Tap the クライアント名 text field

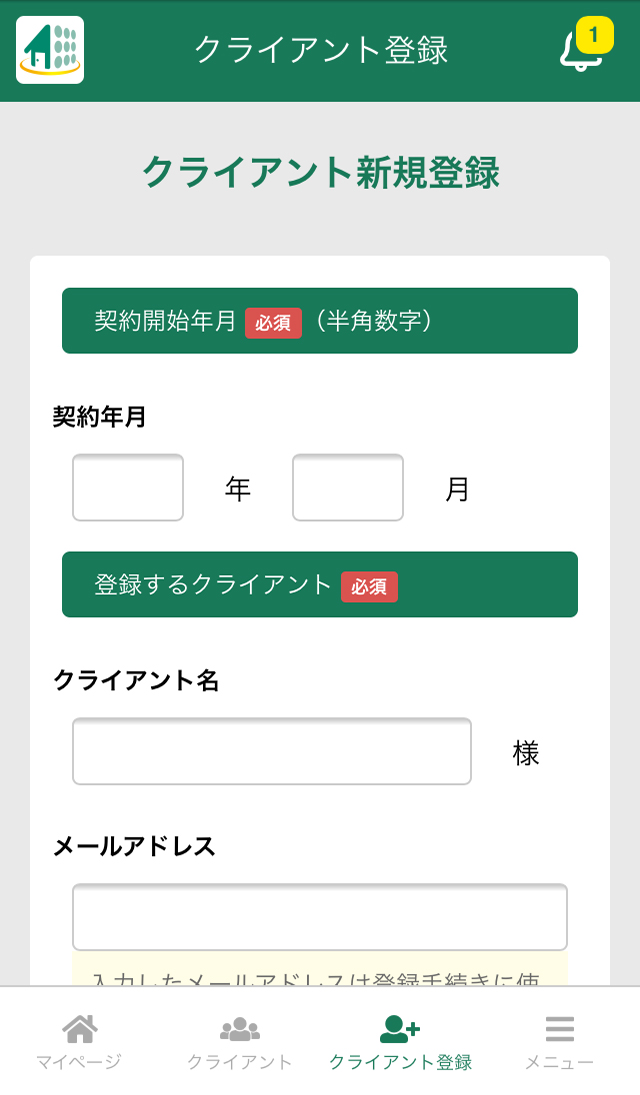pos(272,751)
